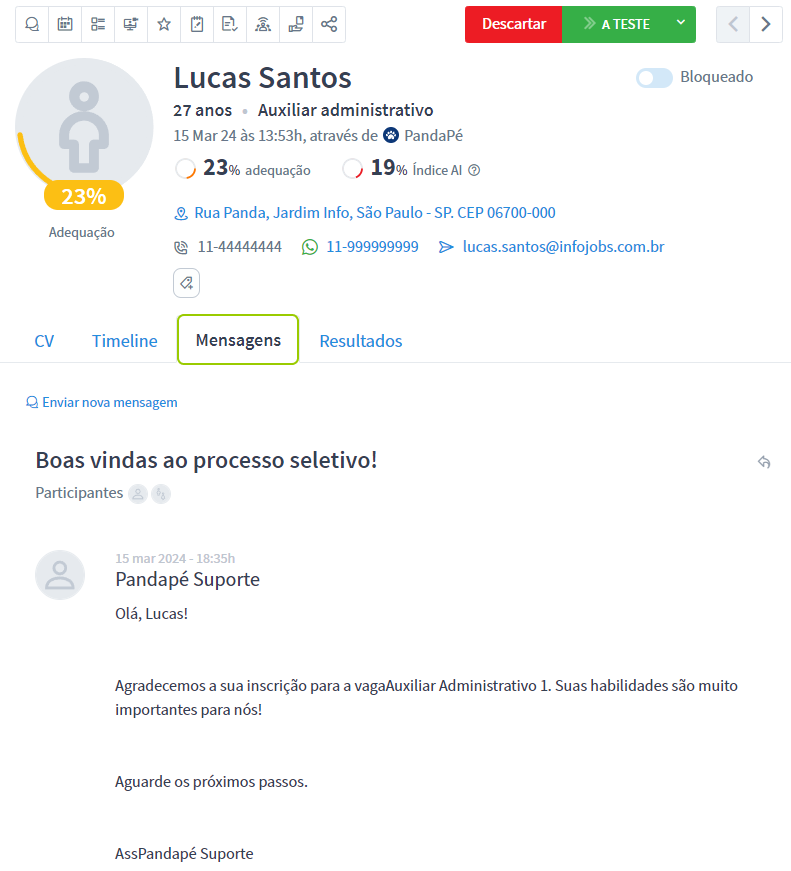This screenshot has width=791, height=871.
Task: Mark candidate with the star icon
Action: coord(163,24)
